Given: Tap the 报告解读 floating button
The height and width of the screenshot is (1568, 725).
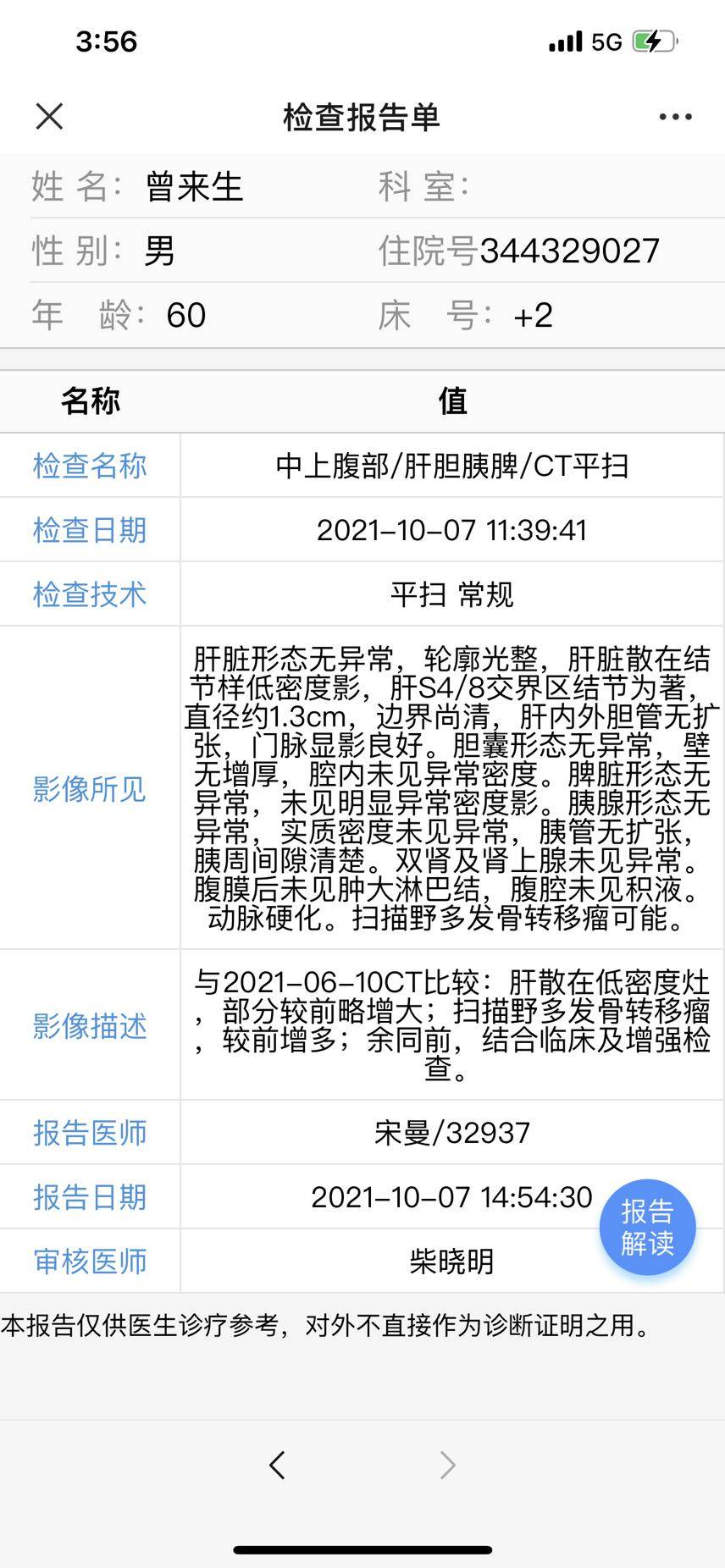Looking at the screenshot, I should (647, 1228).
